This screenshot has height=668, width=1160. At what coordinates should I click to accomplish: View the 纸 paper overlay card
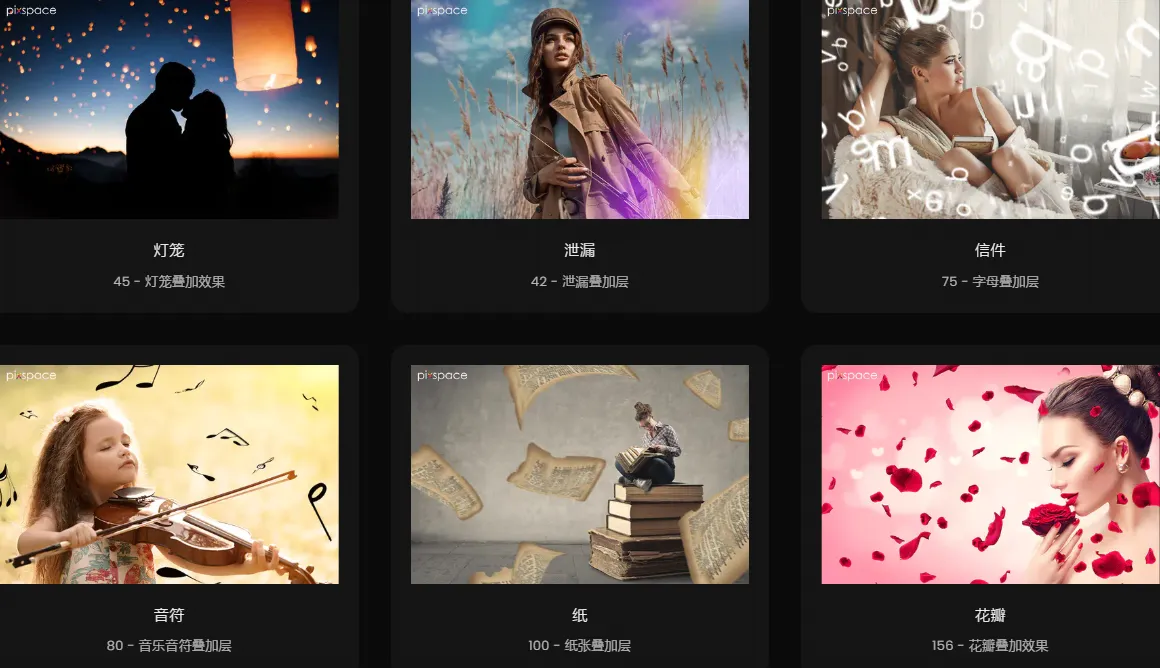(579, 475)
